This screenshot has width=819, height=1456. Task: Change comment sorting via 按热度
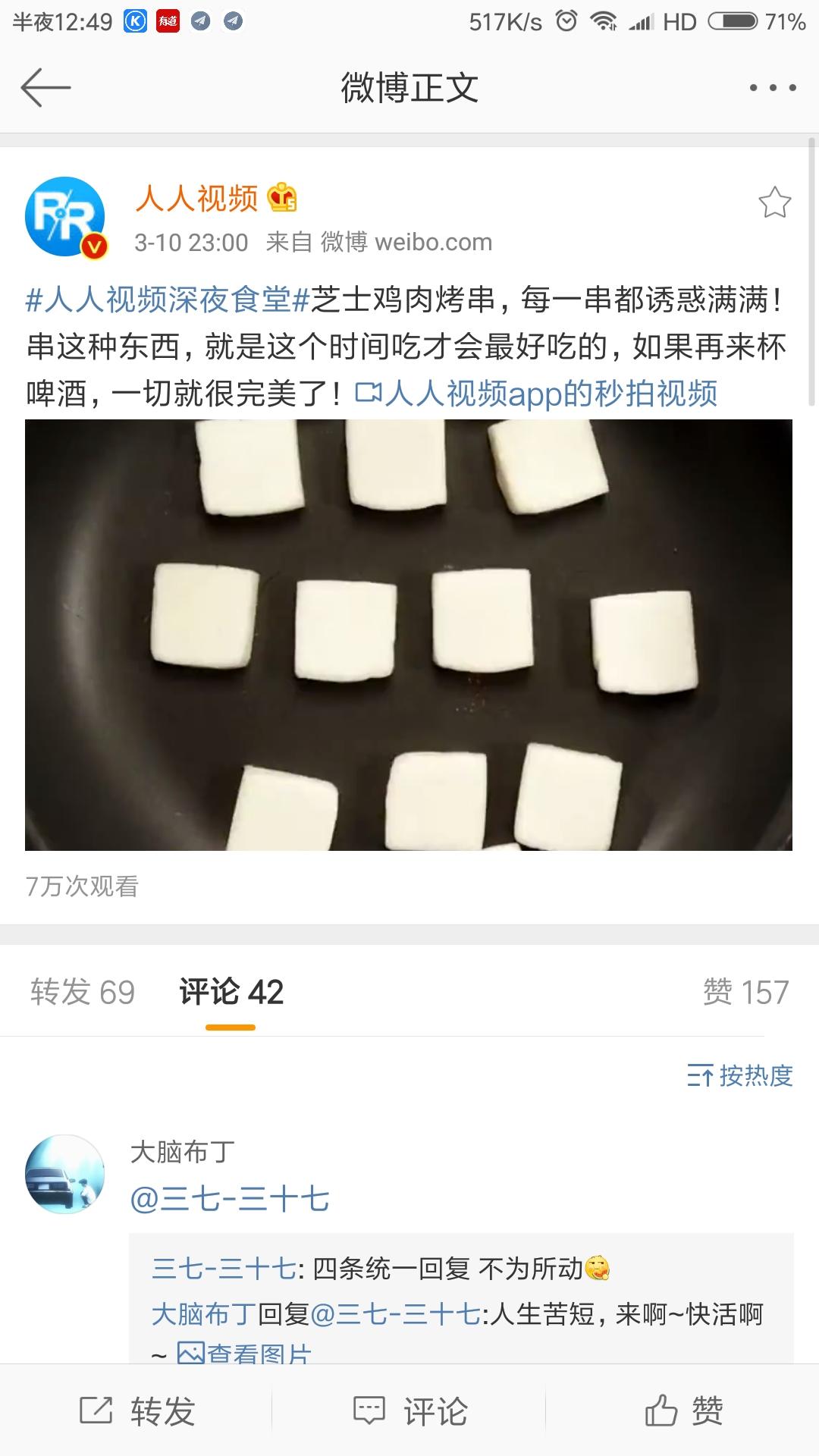pyautogui.click(x=740, y=1075)
